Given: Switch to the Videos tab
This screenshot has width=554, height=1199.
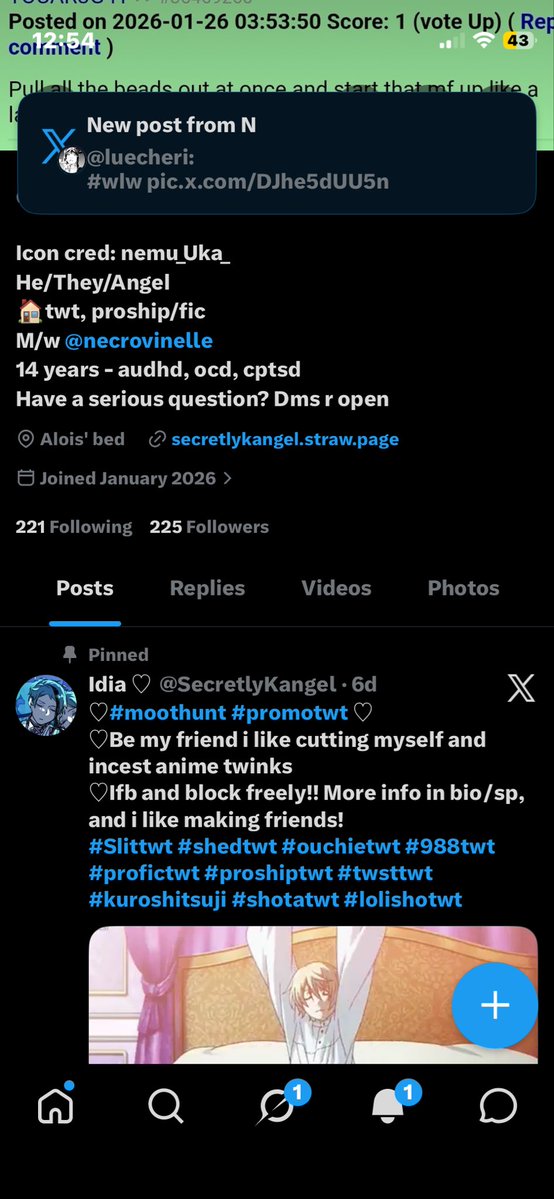Looking at the screenshot, I should 336,588.
